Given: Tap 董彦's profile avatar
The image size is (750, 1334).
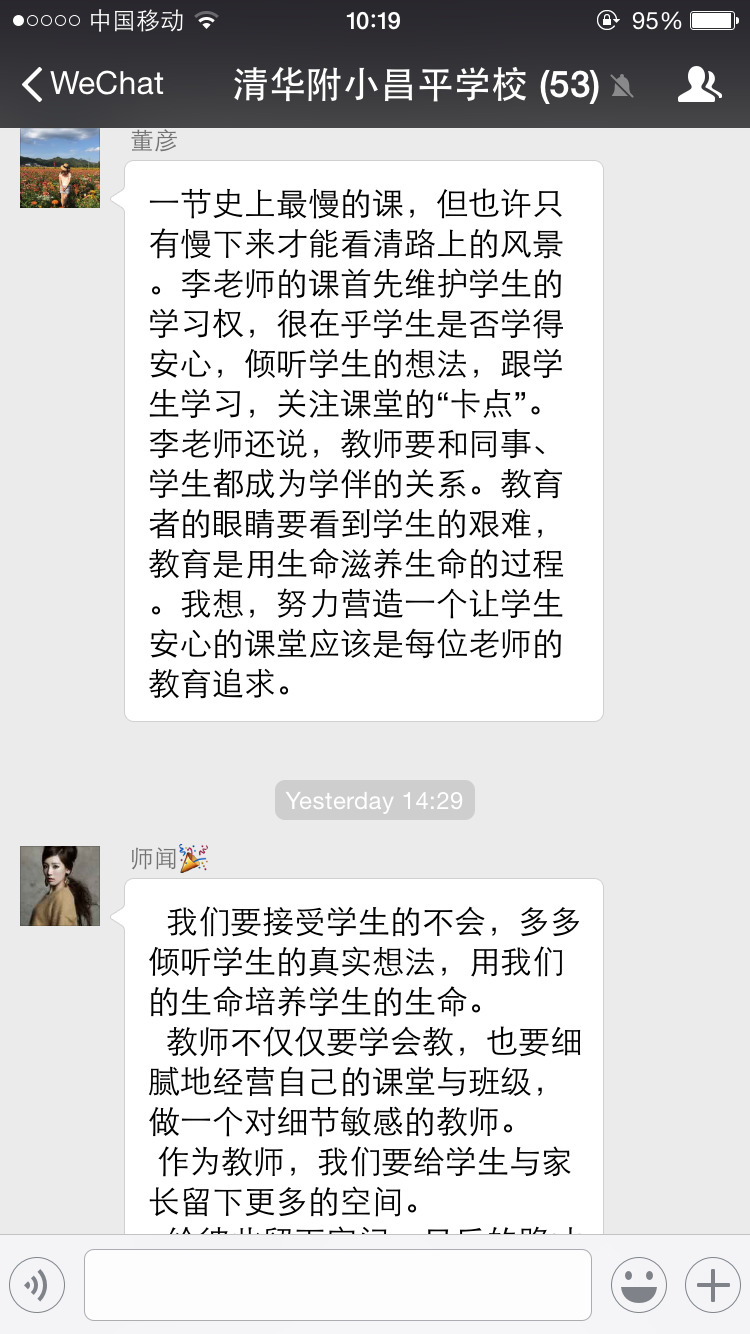Looking at the screenshot, I should coord(60,168).
